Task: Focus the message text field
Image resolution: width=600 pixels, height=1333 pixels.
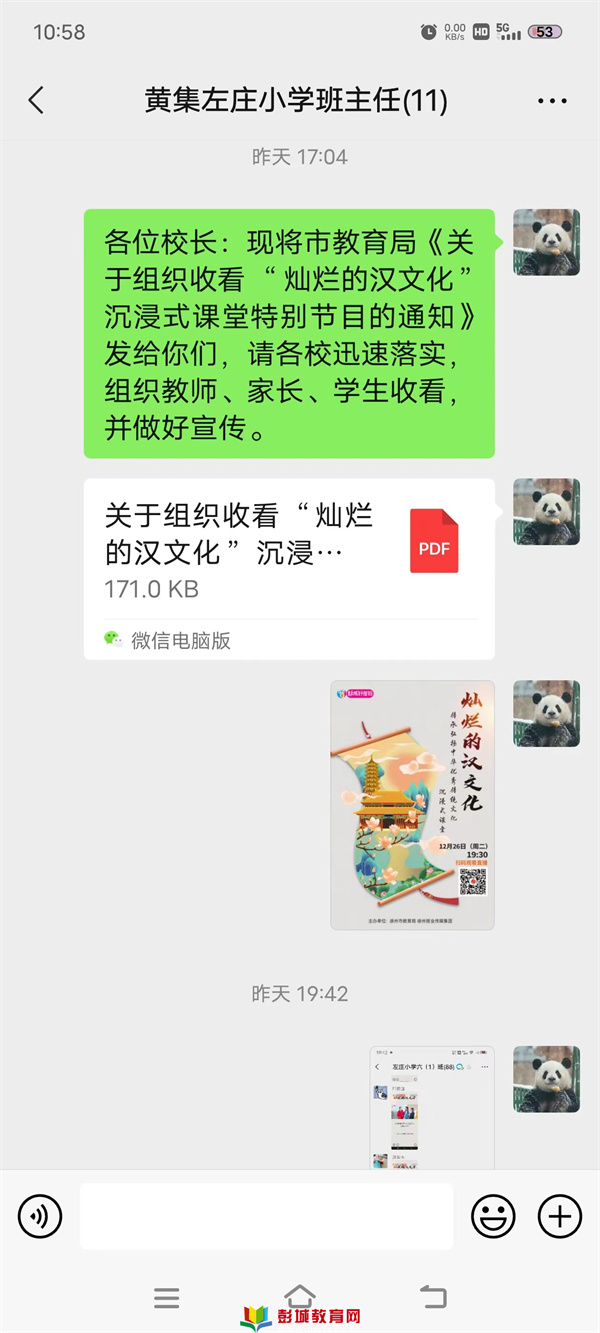Action: coord(266,1217)
